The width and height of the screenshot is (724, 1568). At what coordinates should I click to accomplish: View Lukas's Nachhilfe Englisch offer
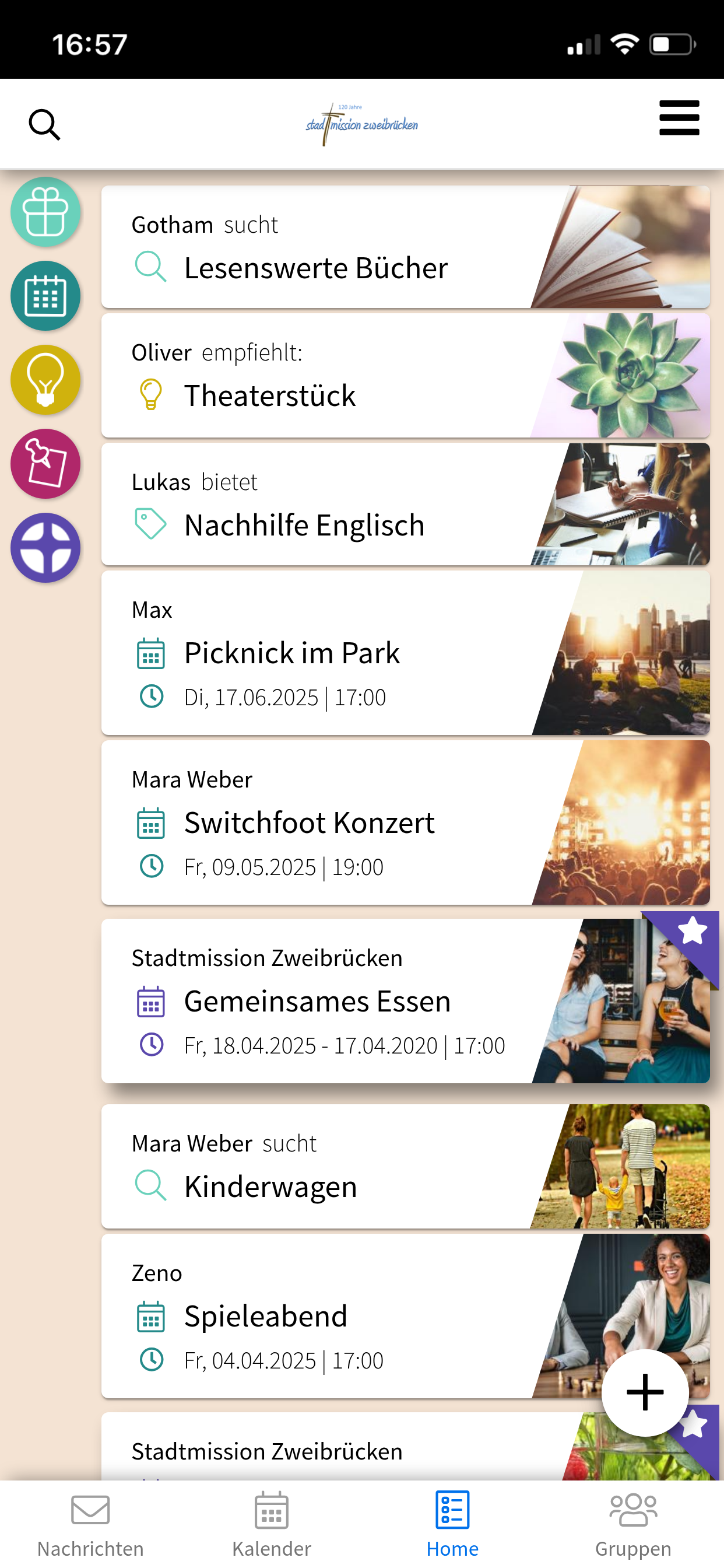pos(405,504)
